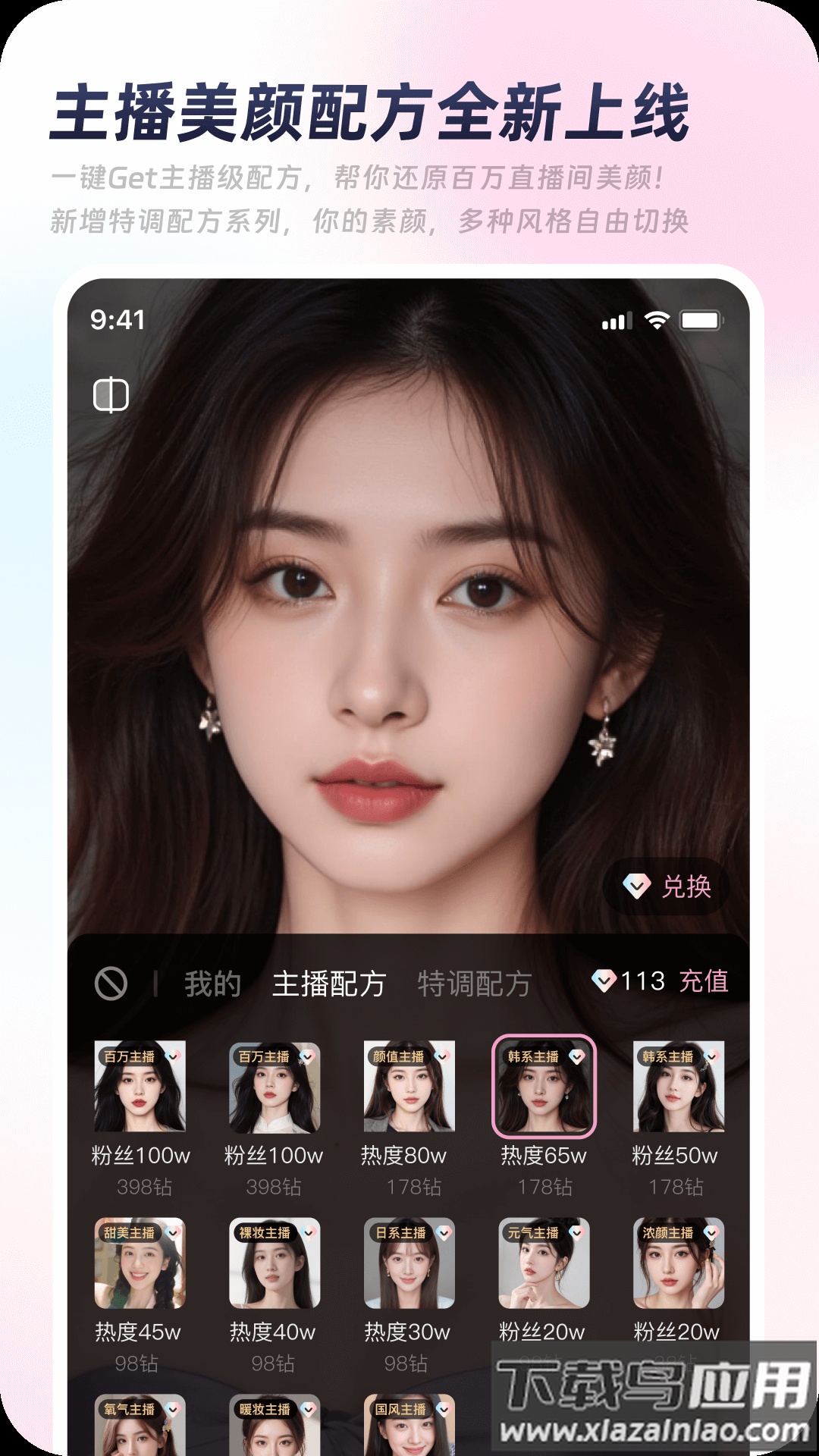Tap the Wi-Fi icon in the status bar
819x1456 pixels.
[x=657, y=322]
